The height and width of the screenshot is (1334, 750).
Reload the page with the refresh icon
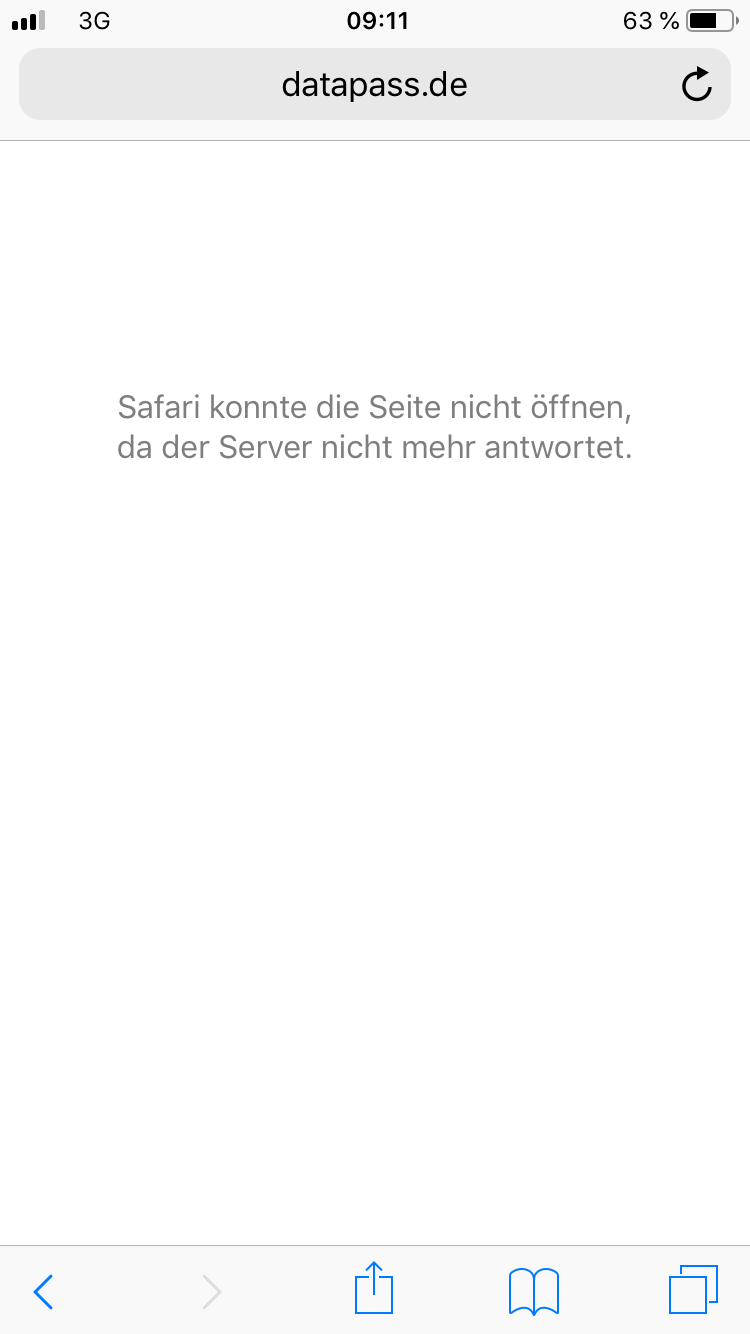point(696,86)
